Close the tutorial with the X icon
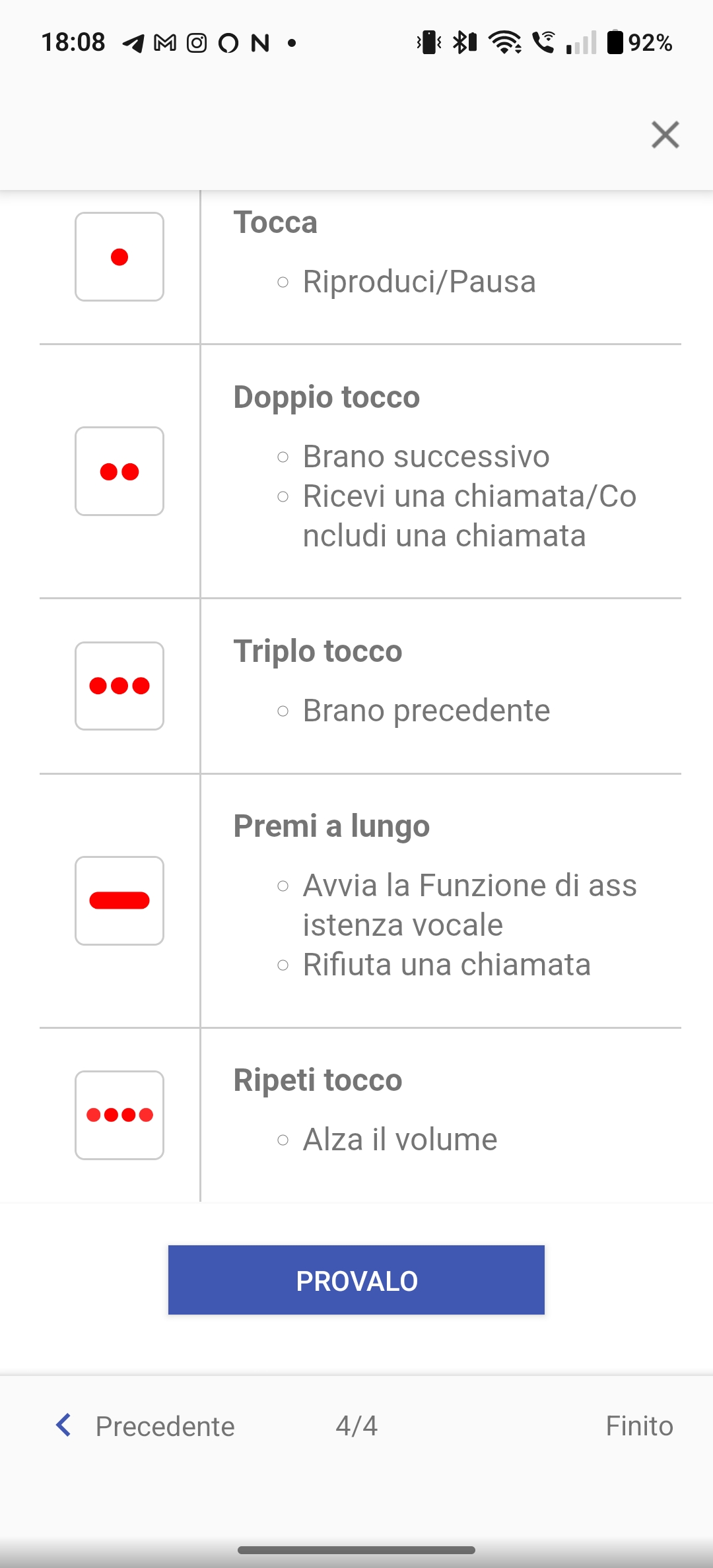The width and height of the screenshot is (713, 1568). tap(665, 135)
